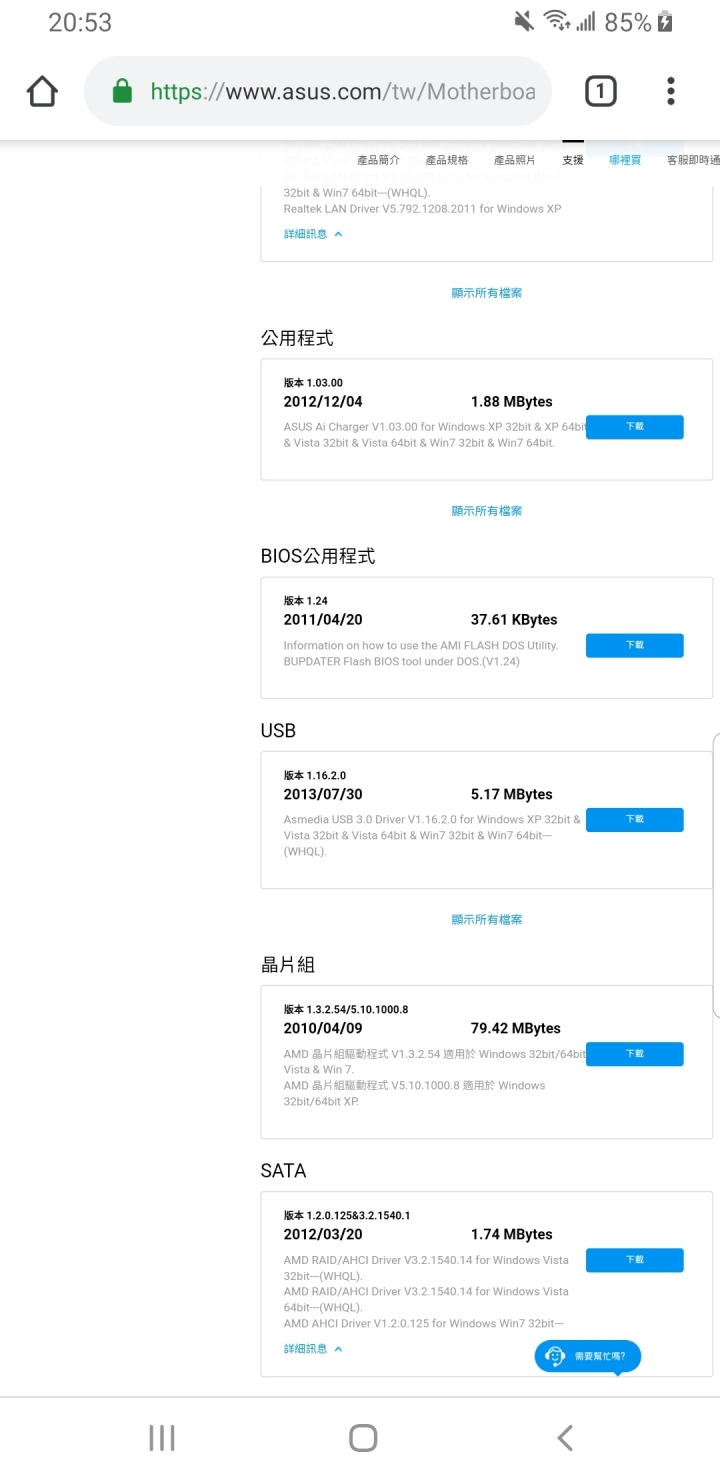
Task: Go to the Chrome home page
Action: pyautogui.click(x=42, y=92)
